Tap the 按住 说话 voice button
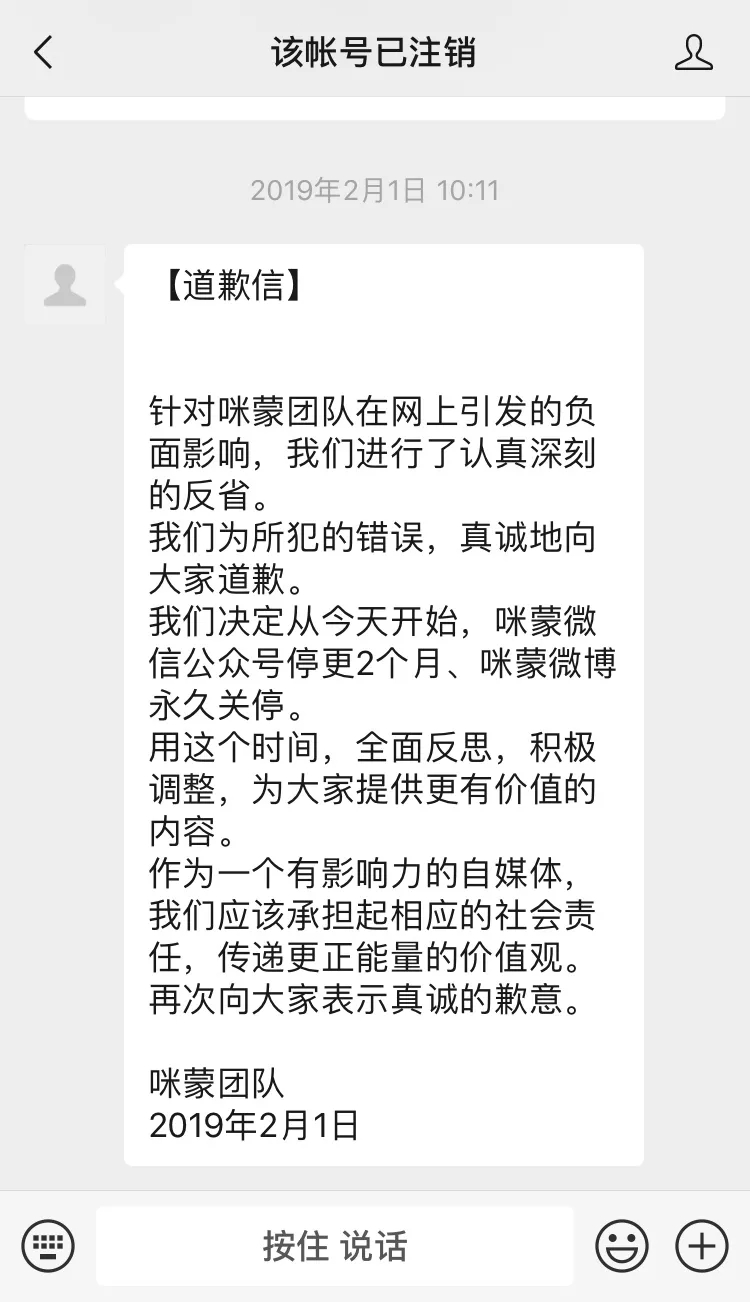750x1302 pixels. pos(335,1246)
